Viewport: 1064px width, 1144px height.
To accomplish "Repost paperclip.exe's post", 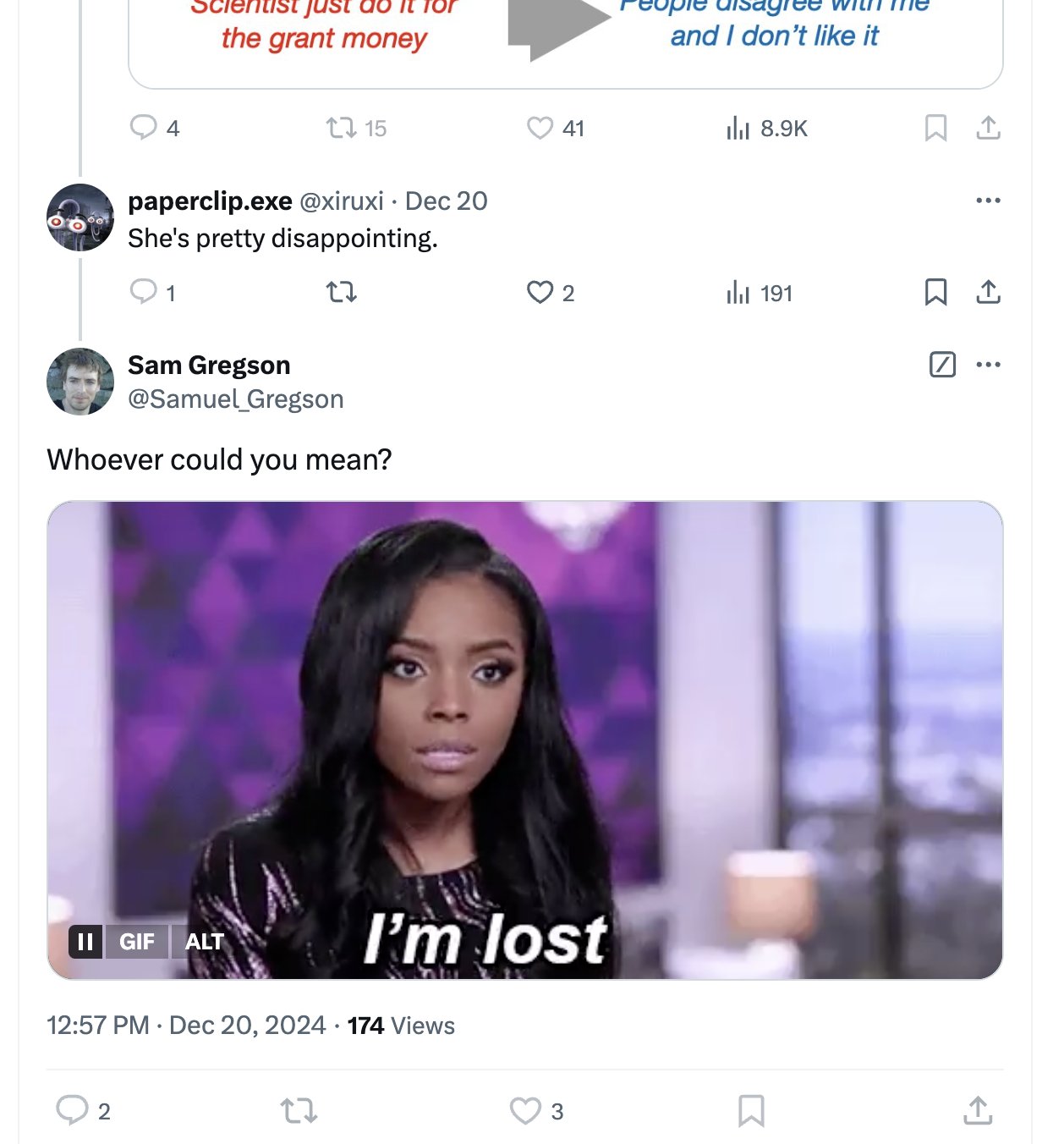I will tap(342, 292).
